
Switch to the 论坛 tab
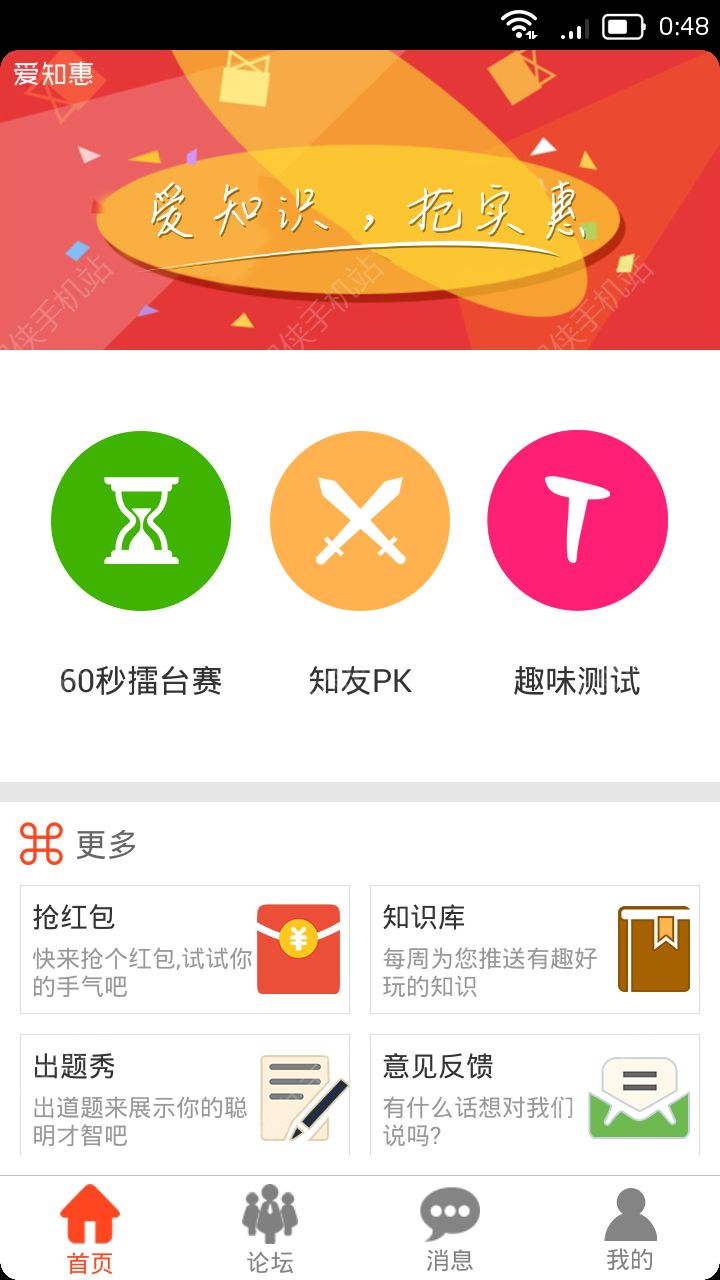coord(270,1228)
